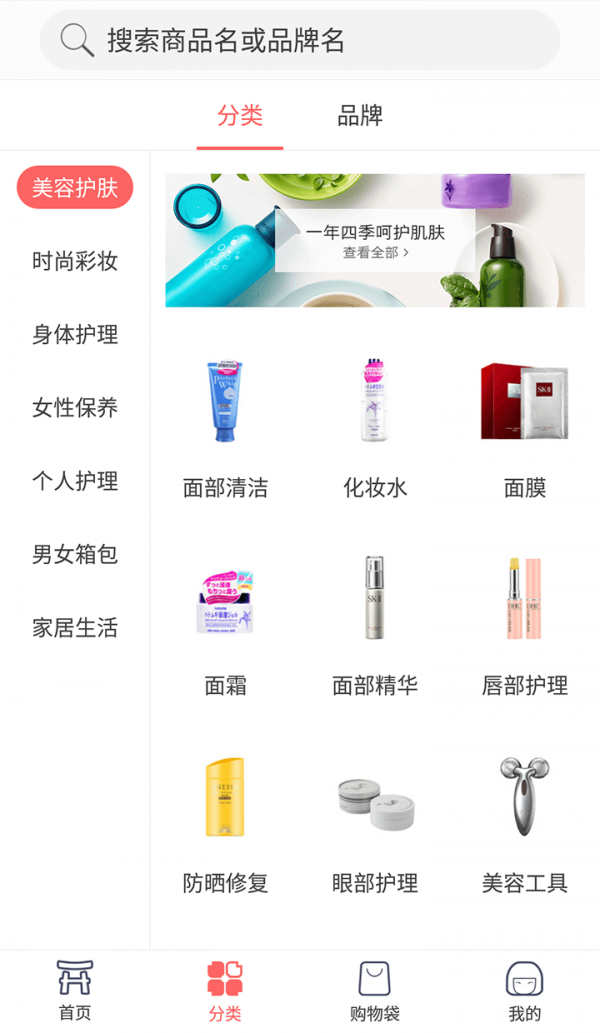Tap 查看全部 on the skincare banner
Screen dimensions: 600x1033
(375, 253)
